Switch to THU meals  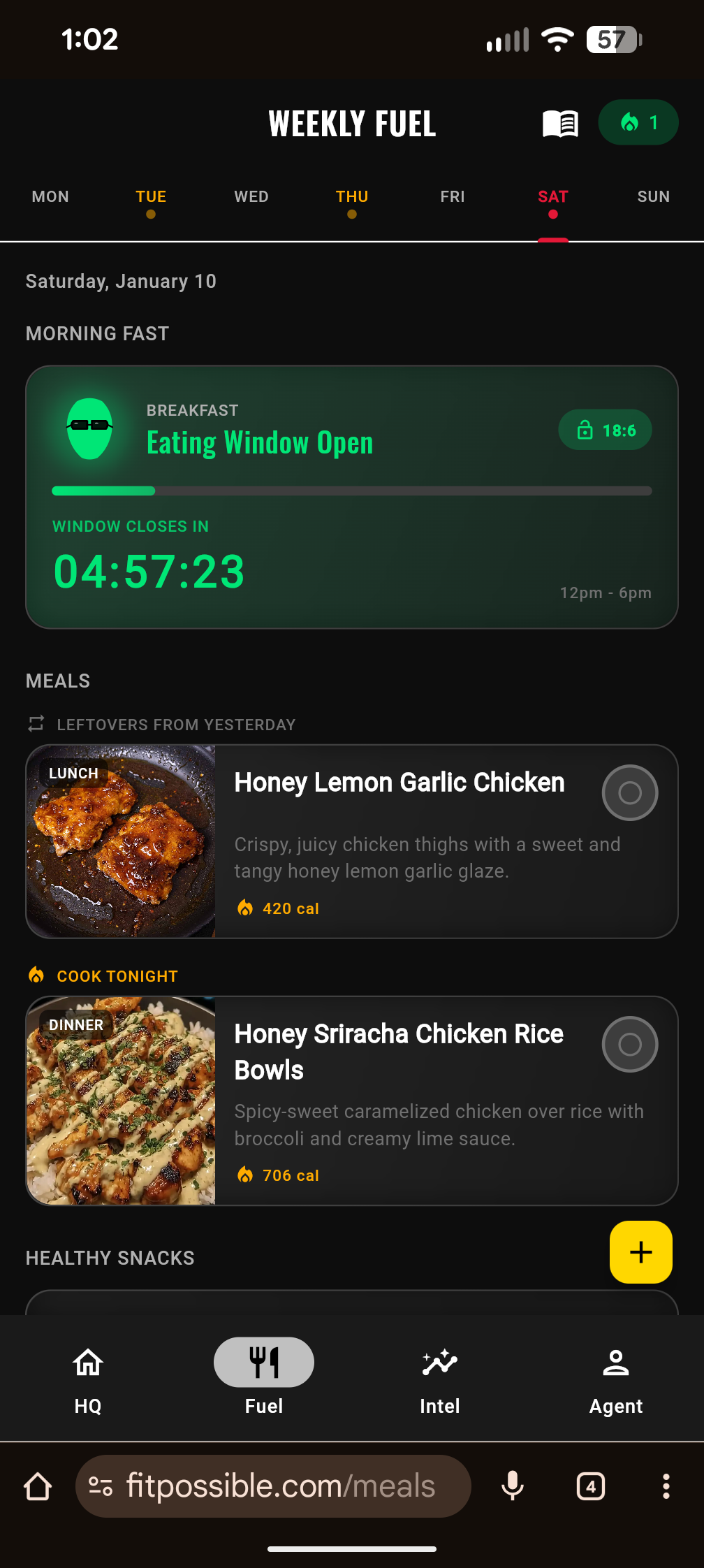[x=352, y=197]
